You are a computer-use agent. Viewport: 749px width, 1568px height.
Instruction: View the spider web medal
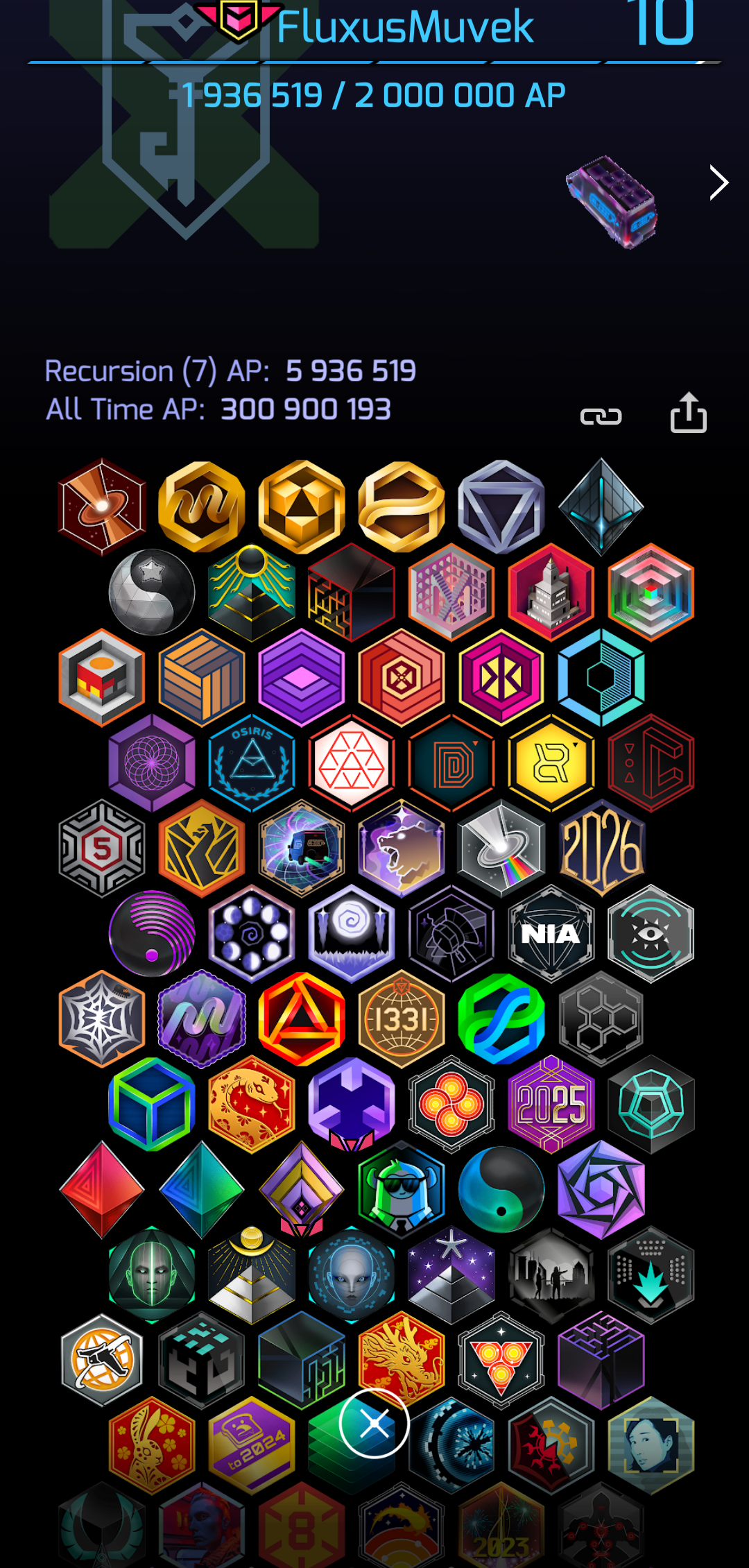pyautogui.click(x=102, y=1019)
